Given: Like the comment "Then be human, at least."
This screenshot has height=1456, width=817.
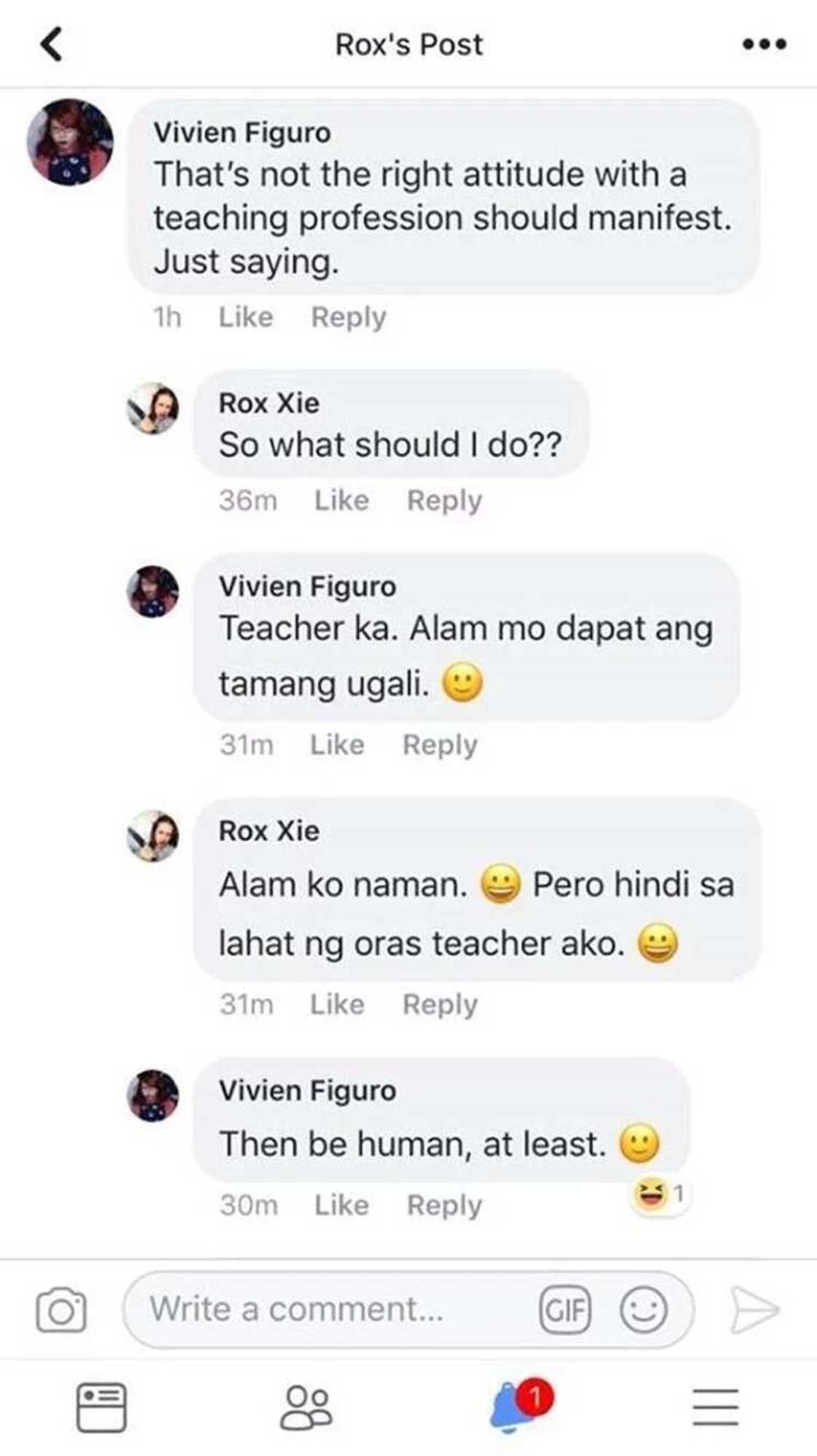Looking at the screenshot, I should [x=341, y=1205].
